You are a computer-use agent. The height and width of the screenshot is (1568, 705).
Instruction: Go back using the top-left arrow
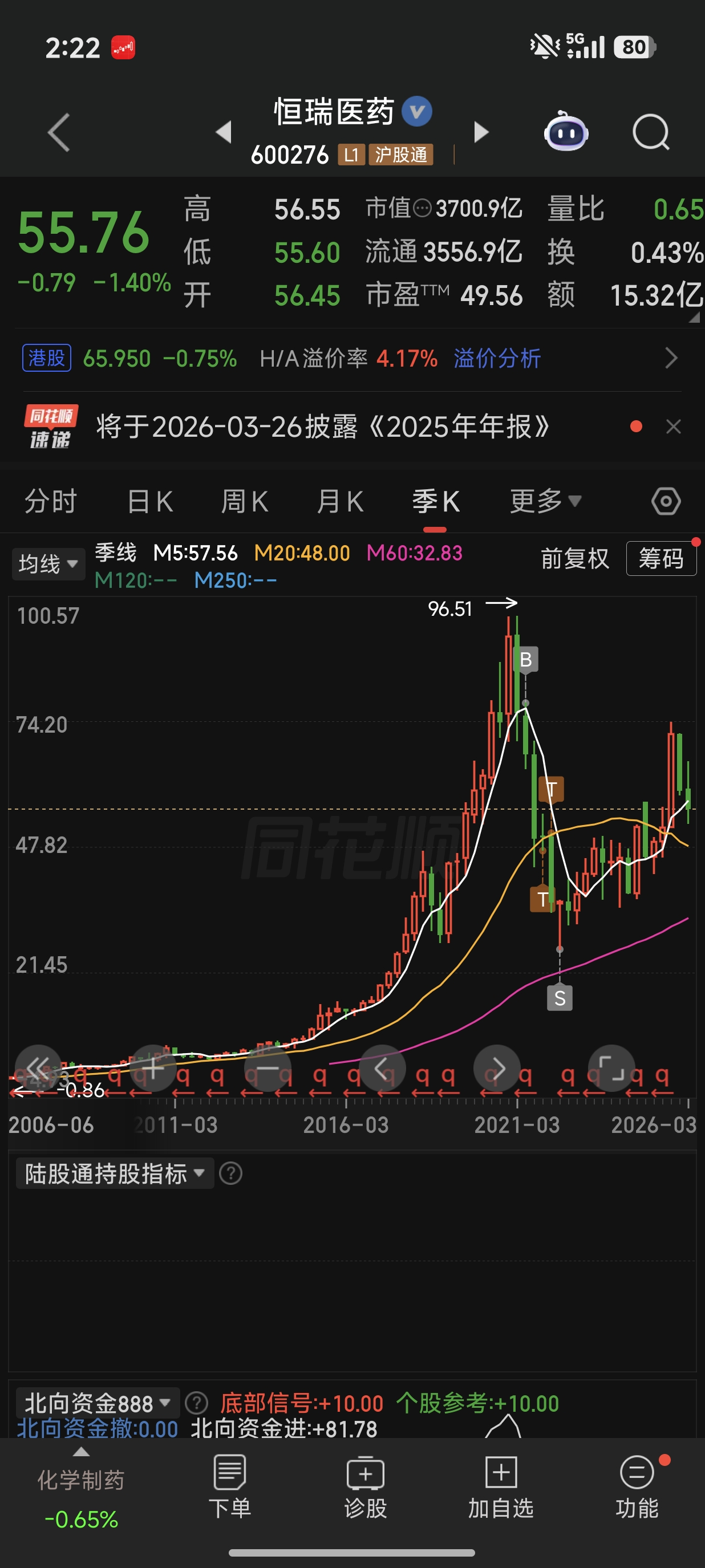[x=59, y=132]
